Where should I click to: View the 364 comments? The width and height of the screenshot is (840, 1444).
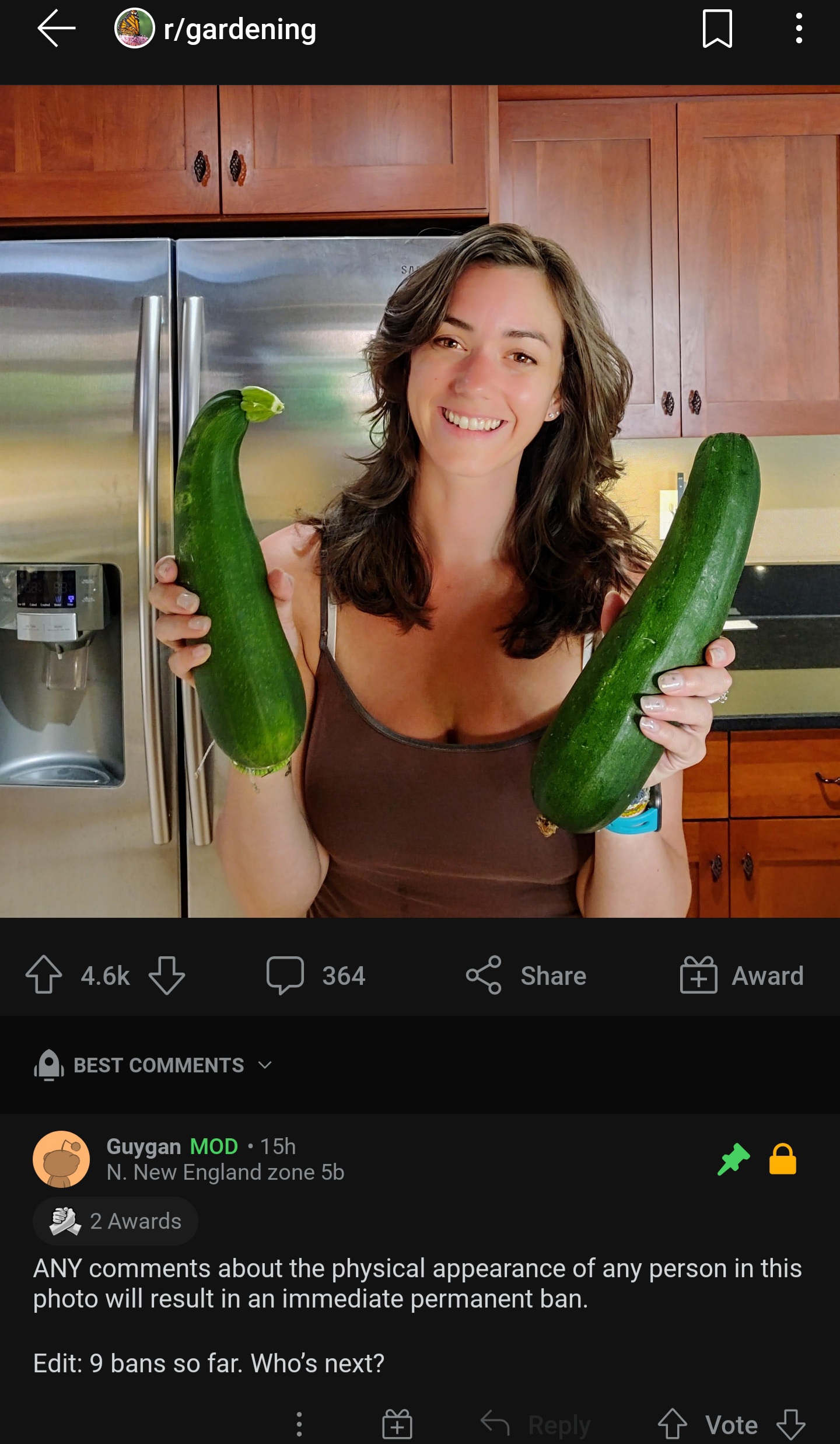pos(316,975)
